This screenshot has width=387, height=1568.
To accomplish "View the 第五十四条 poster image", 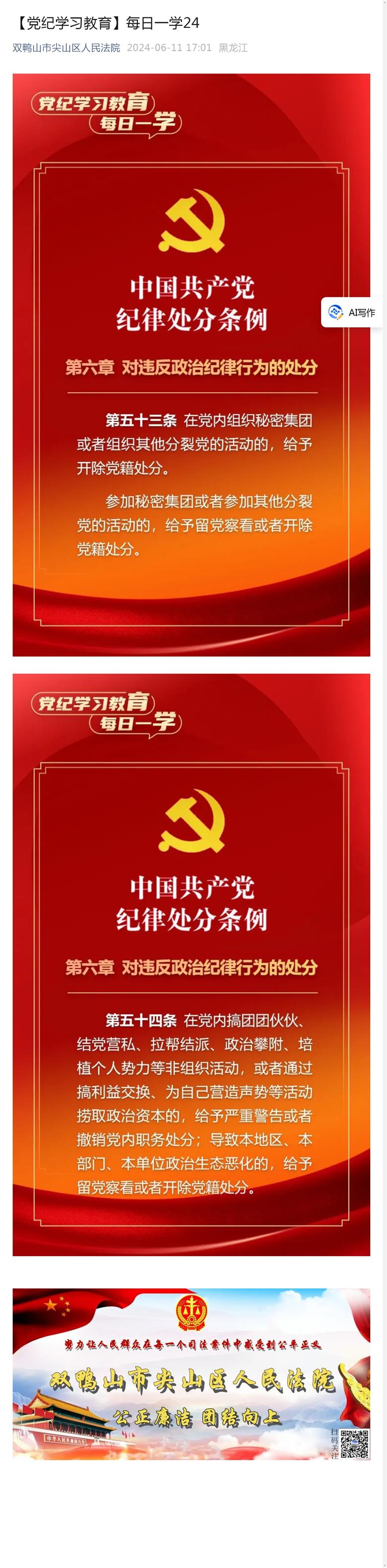I will (x=191, y=964).
